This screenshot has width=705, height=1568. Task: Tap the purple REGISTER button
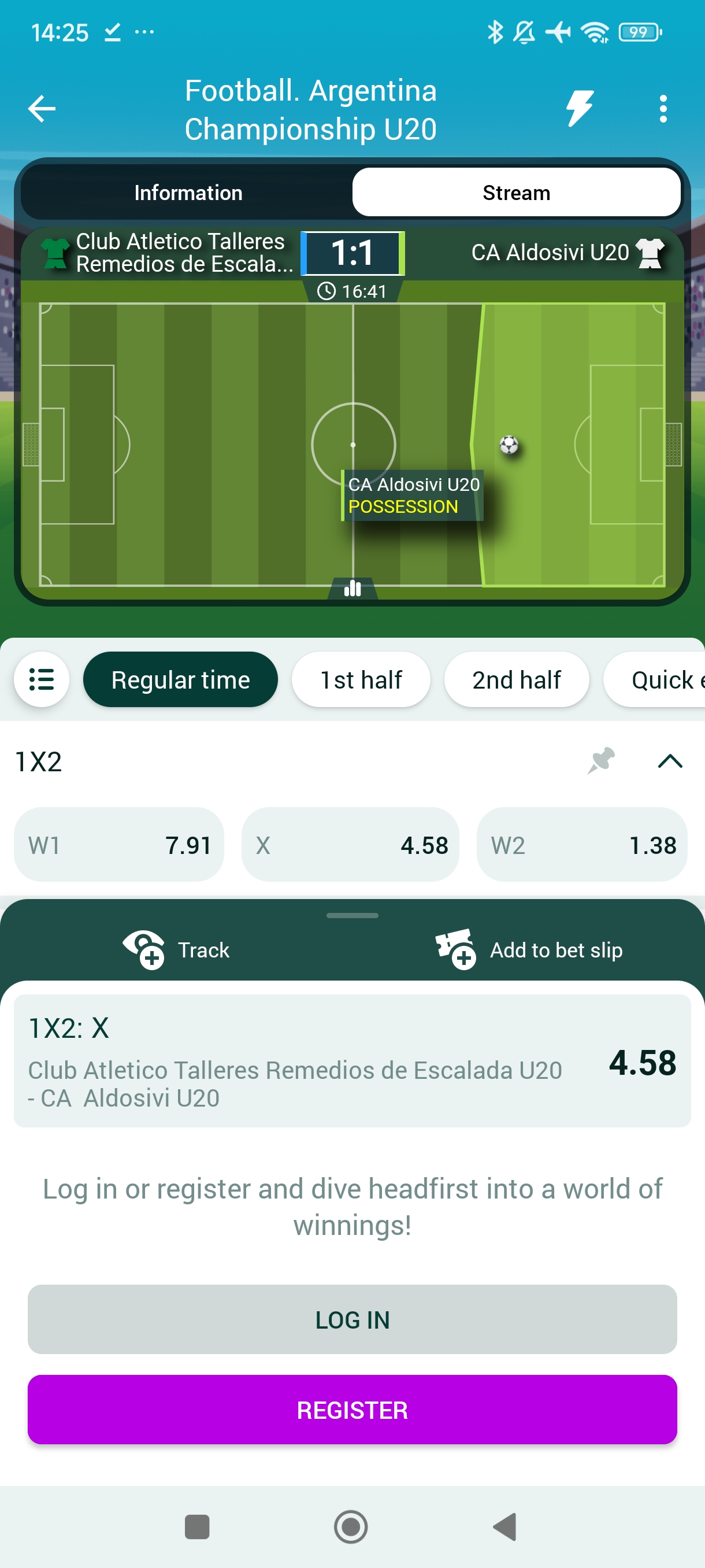pyautogui.click(x=352, y=1410)
